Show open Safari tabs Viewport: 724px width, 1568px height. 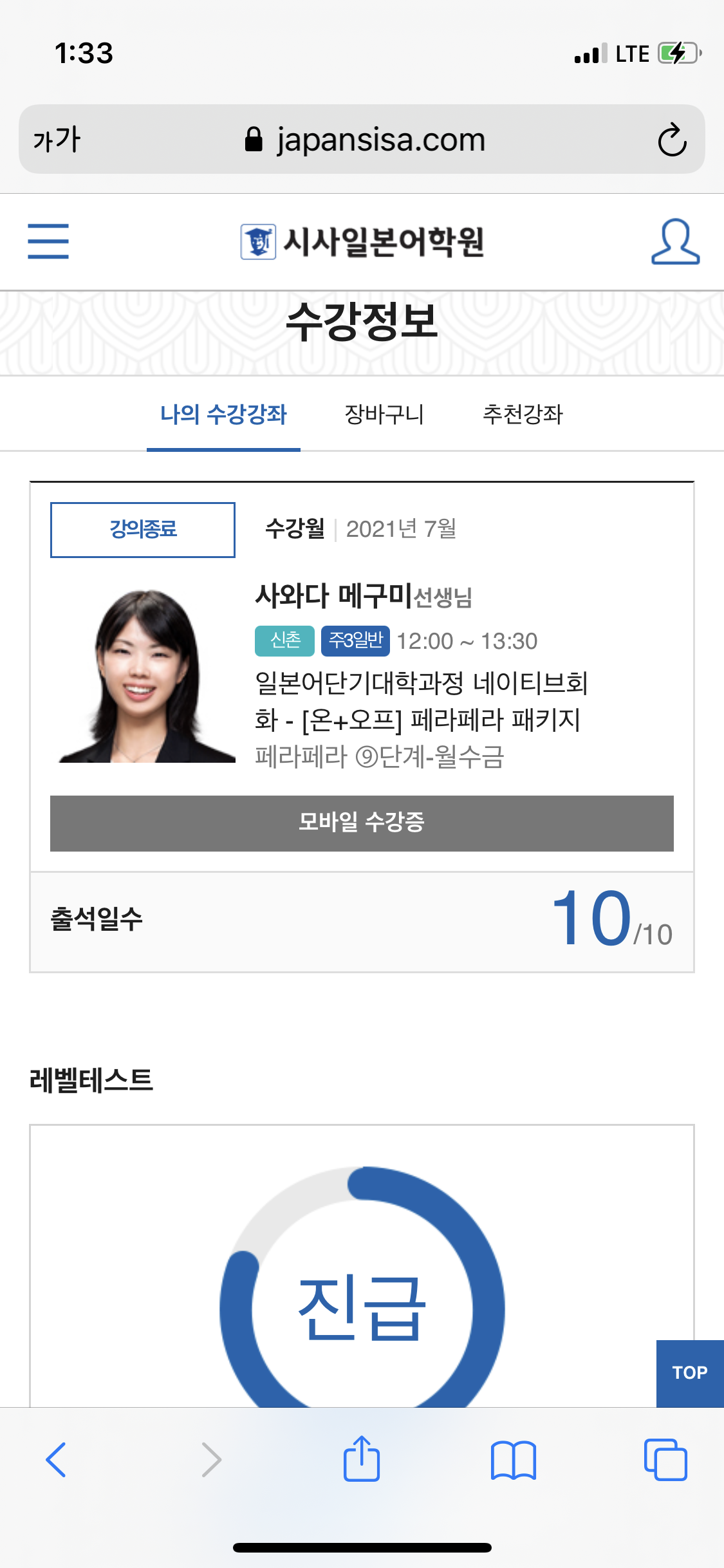click(x=665, y=1459)
